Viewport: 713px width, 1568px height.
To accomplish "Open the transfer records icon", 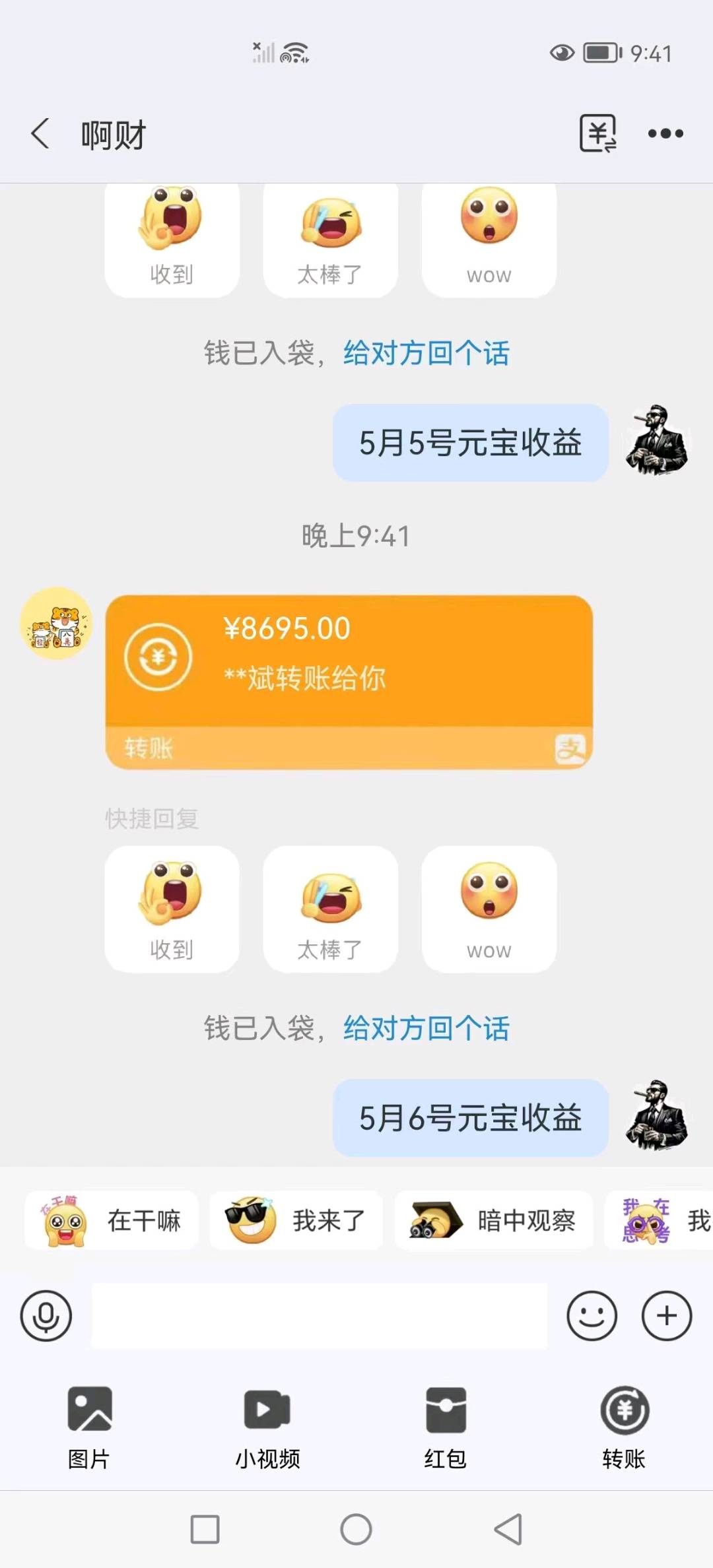I will 597,134.
